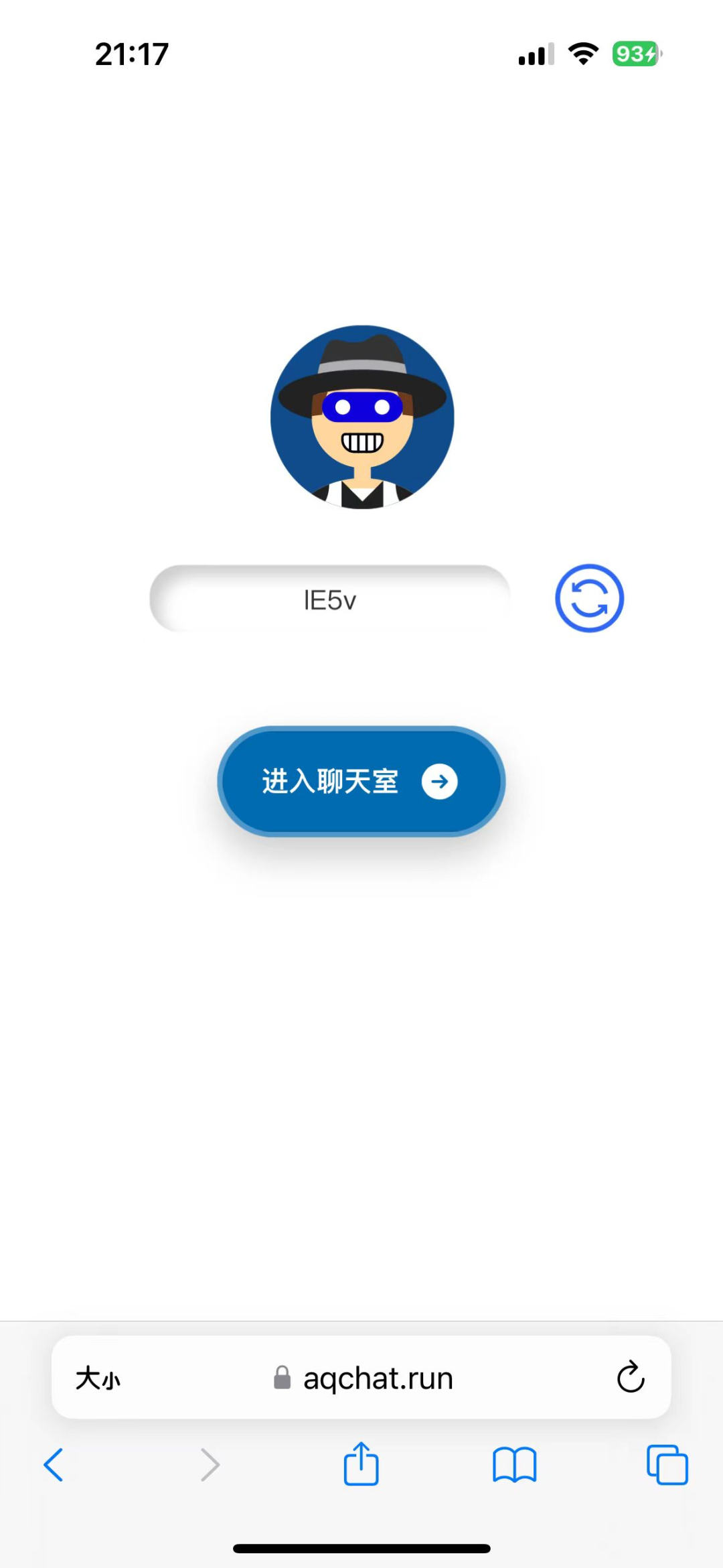Image resolution: width=723 pixels, height=1568 pixels.
Task: Share this page via Safari share icon
Action: point(361,1464)
